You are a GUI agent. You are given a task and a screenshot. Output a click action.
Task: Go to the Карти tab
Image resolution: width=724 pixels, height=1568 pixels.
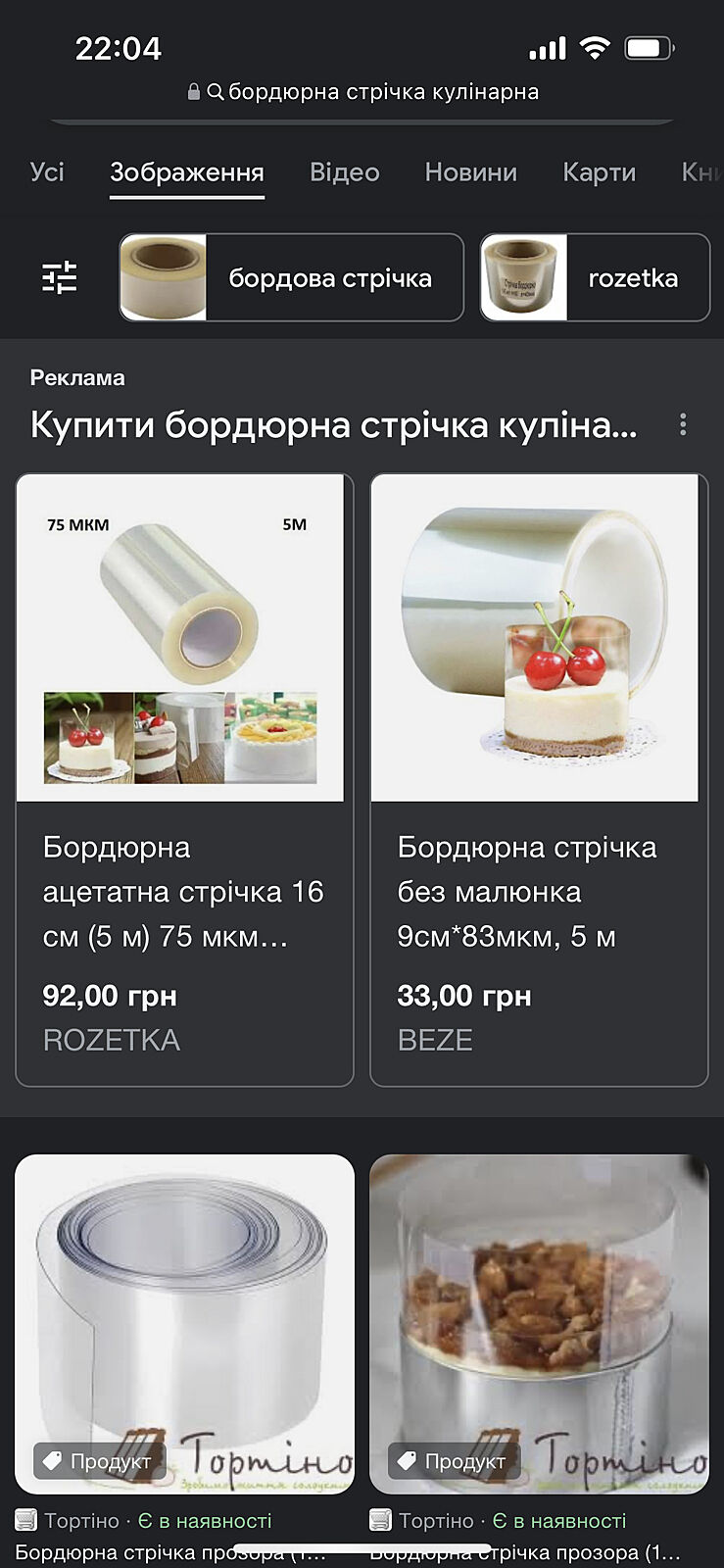tap(599, 172)
